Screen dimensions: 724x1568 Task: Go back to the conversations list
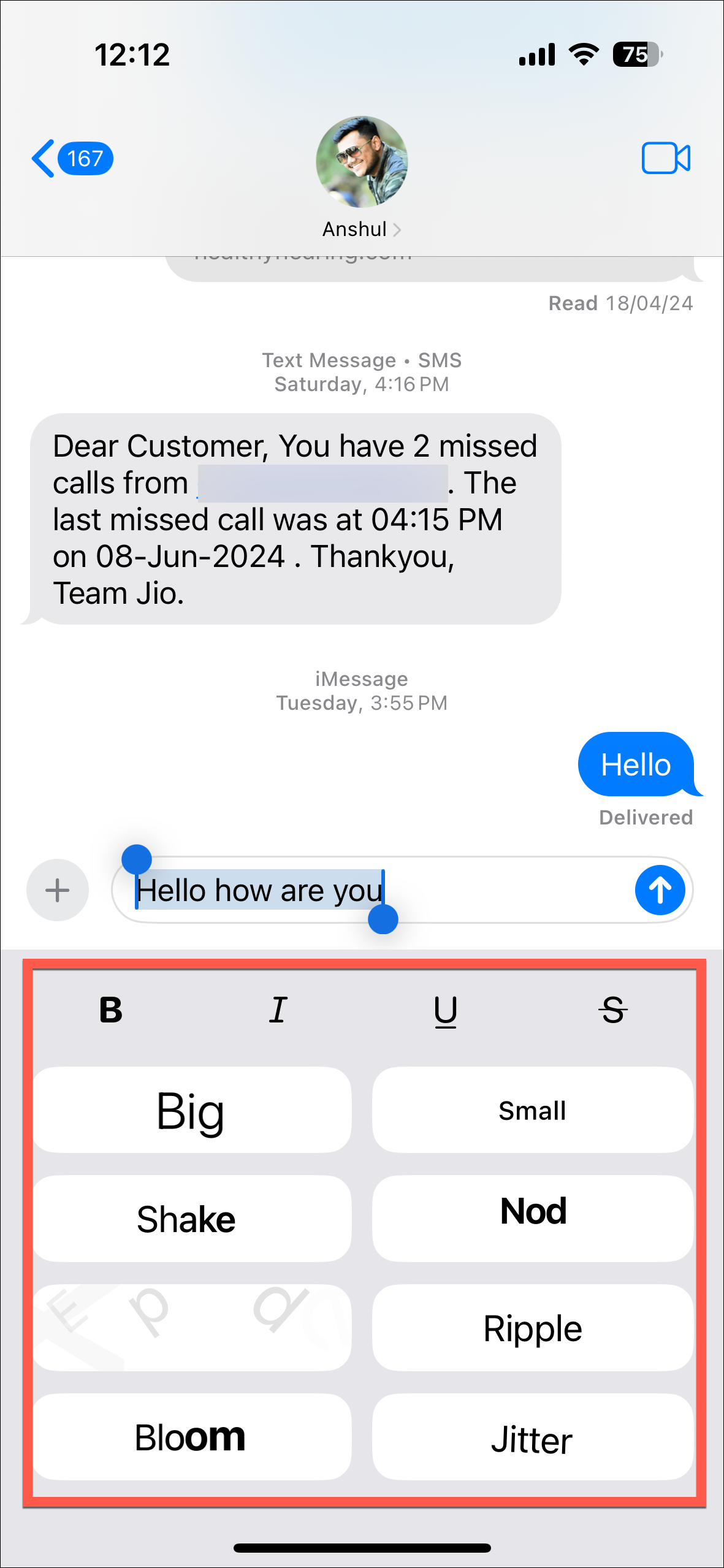(x=70, y=159)
